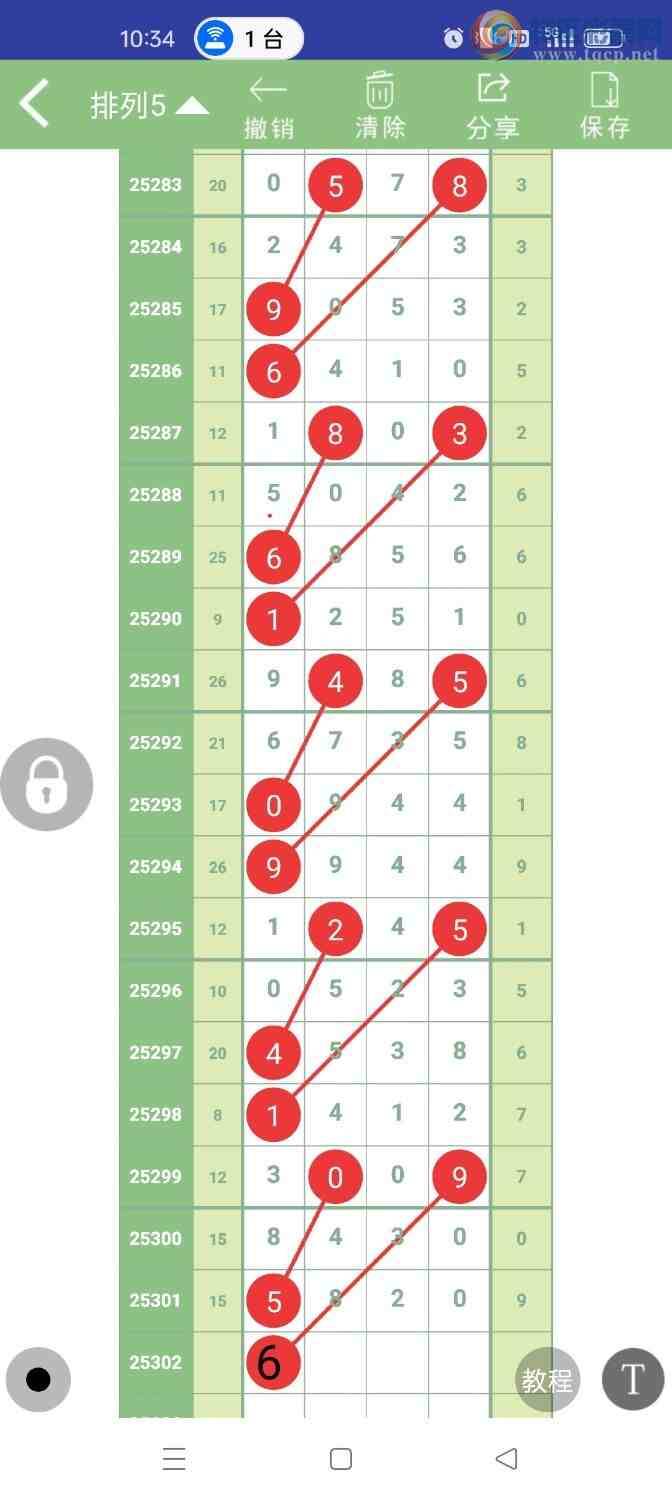Select the T text tool
The height and width of the screenshot is (1500, 672).
point(632,1379)
